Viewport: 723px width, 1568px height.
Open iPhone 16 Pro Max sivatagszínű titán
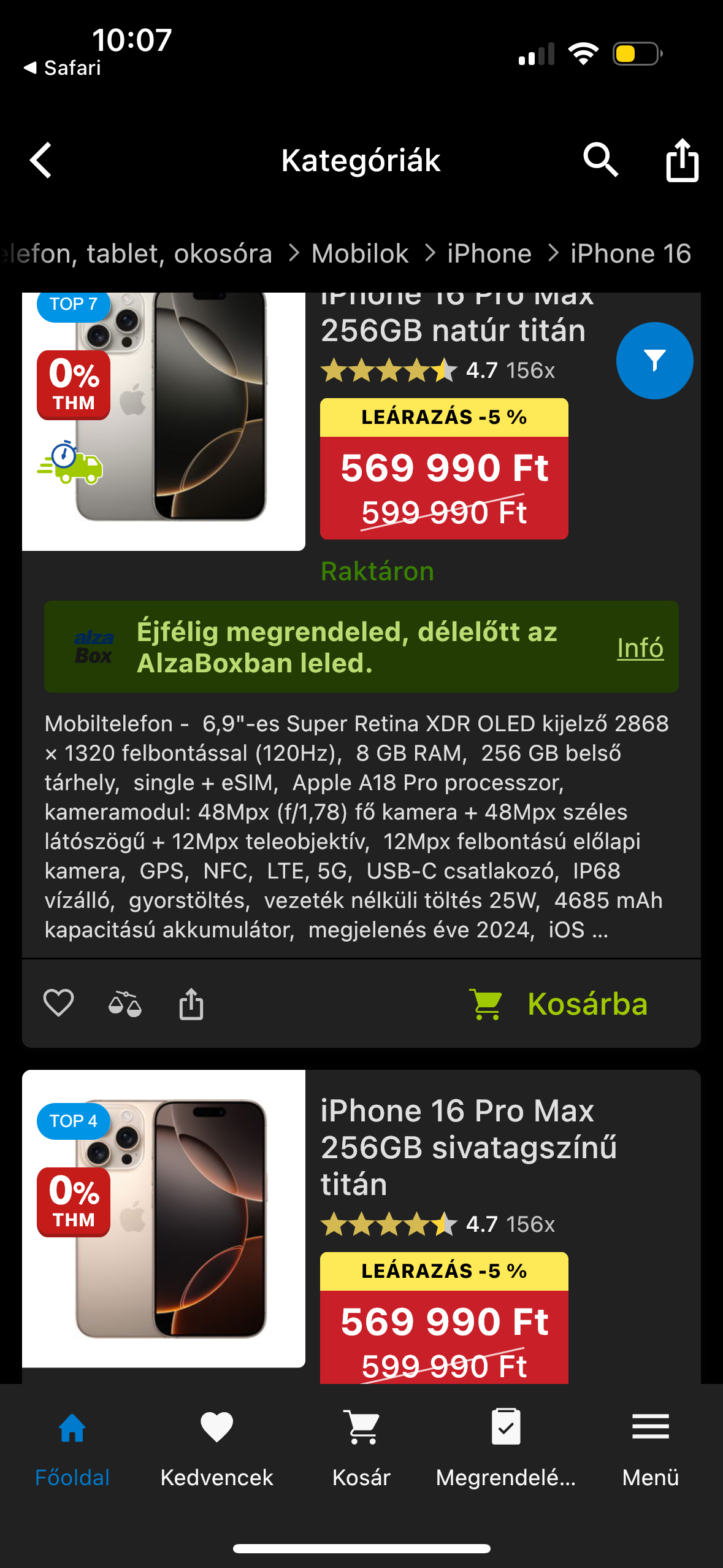[x=469, y=1146]
